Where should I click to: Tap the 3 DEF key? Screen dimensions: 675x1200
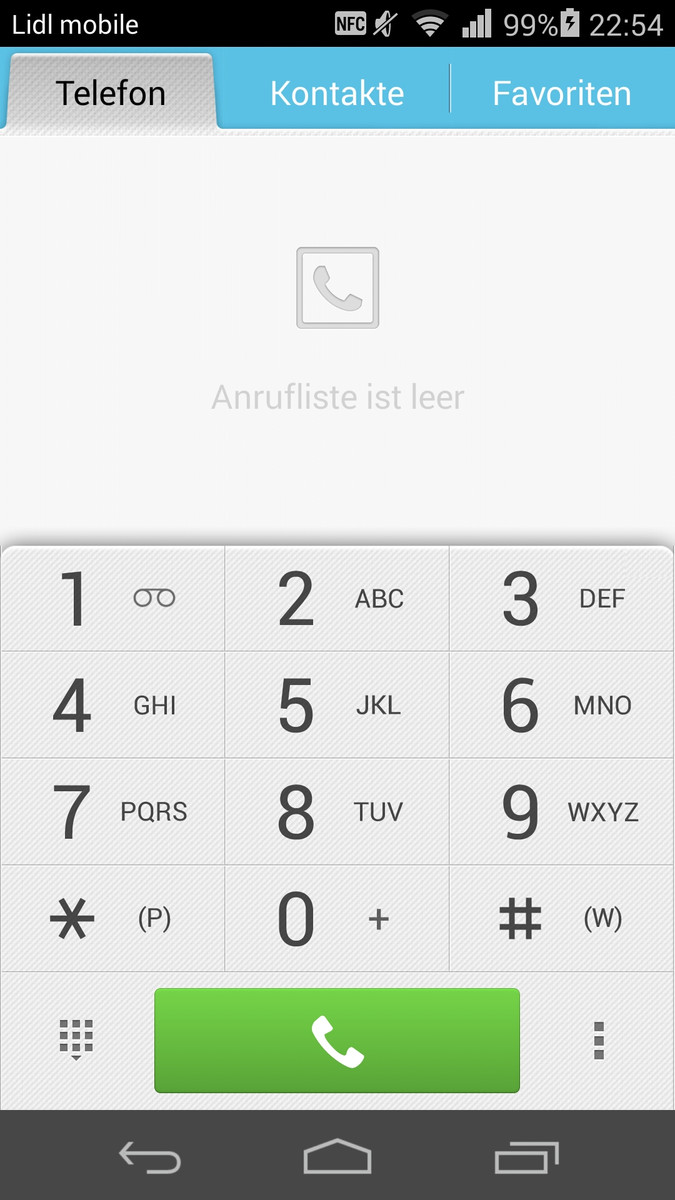562,598
